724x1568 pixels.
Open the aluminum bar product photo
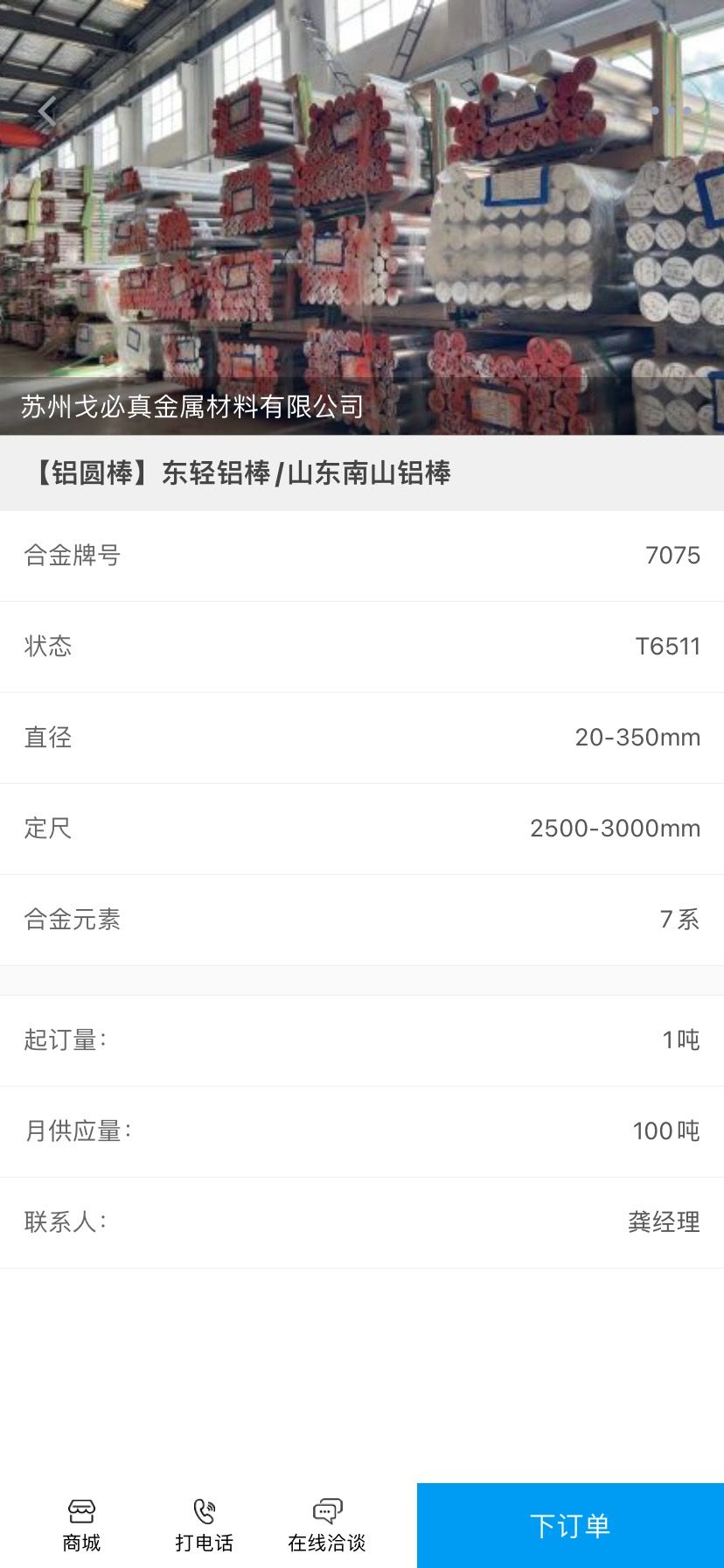tap(362, 217)
